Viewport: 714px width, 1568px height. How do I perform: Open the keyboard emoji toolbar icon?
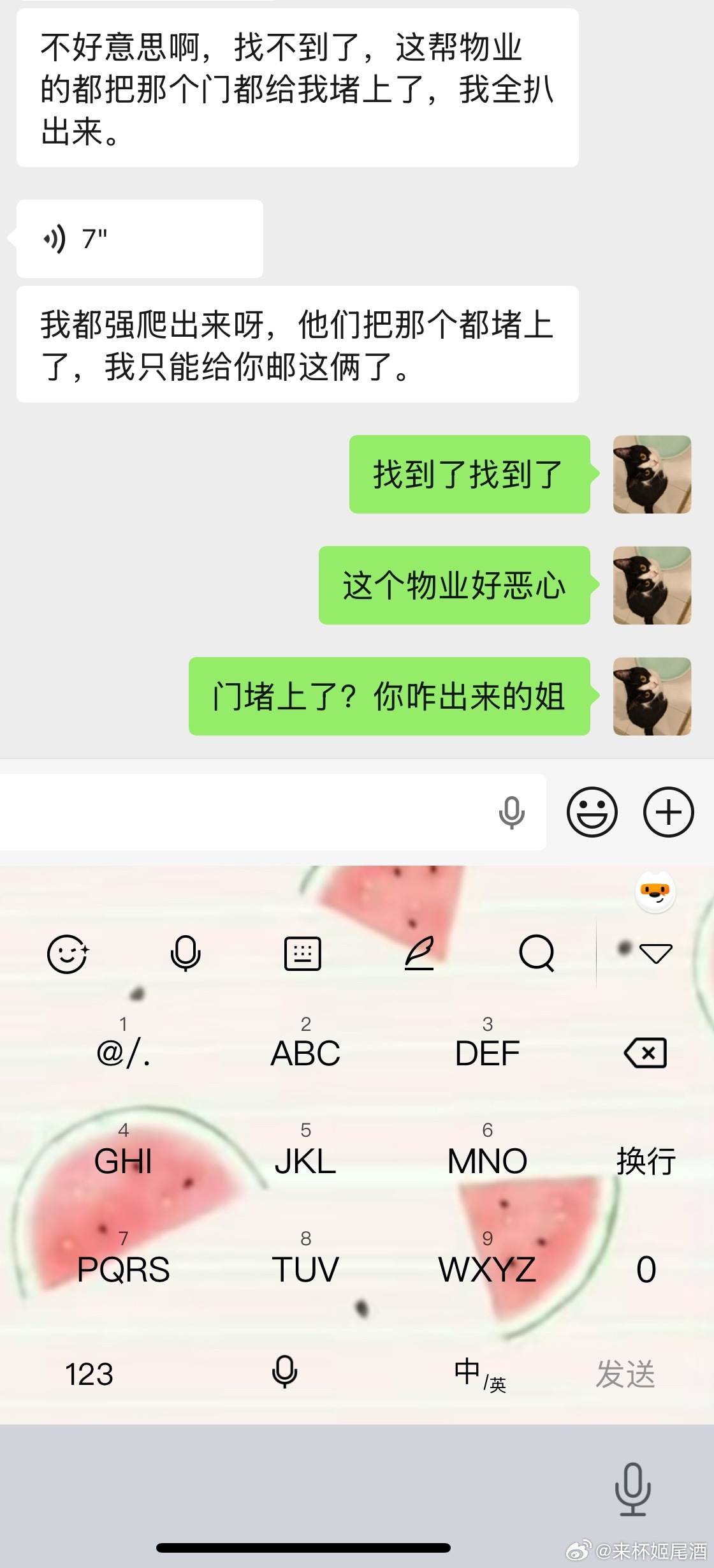click(x=68, y=954)
